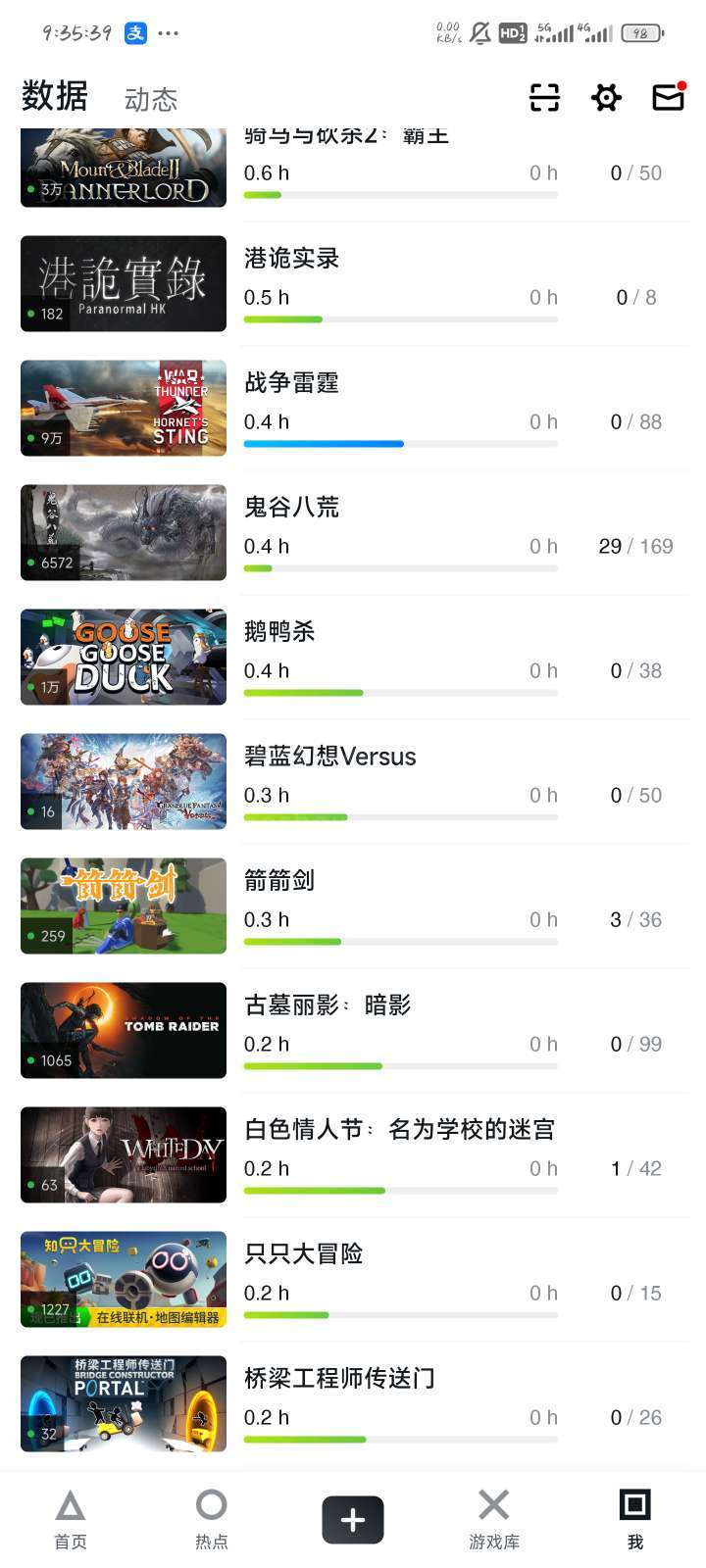Select the 我 tab
Screen dimensions: 706x1568
635,1519
